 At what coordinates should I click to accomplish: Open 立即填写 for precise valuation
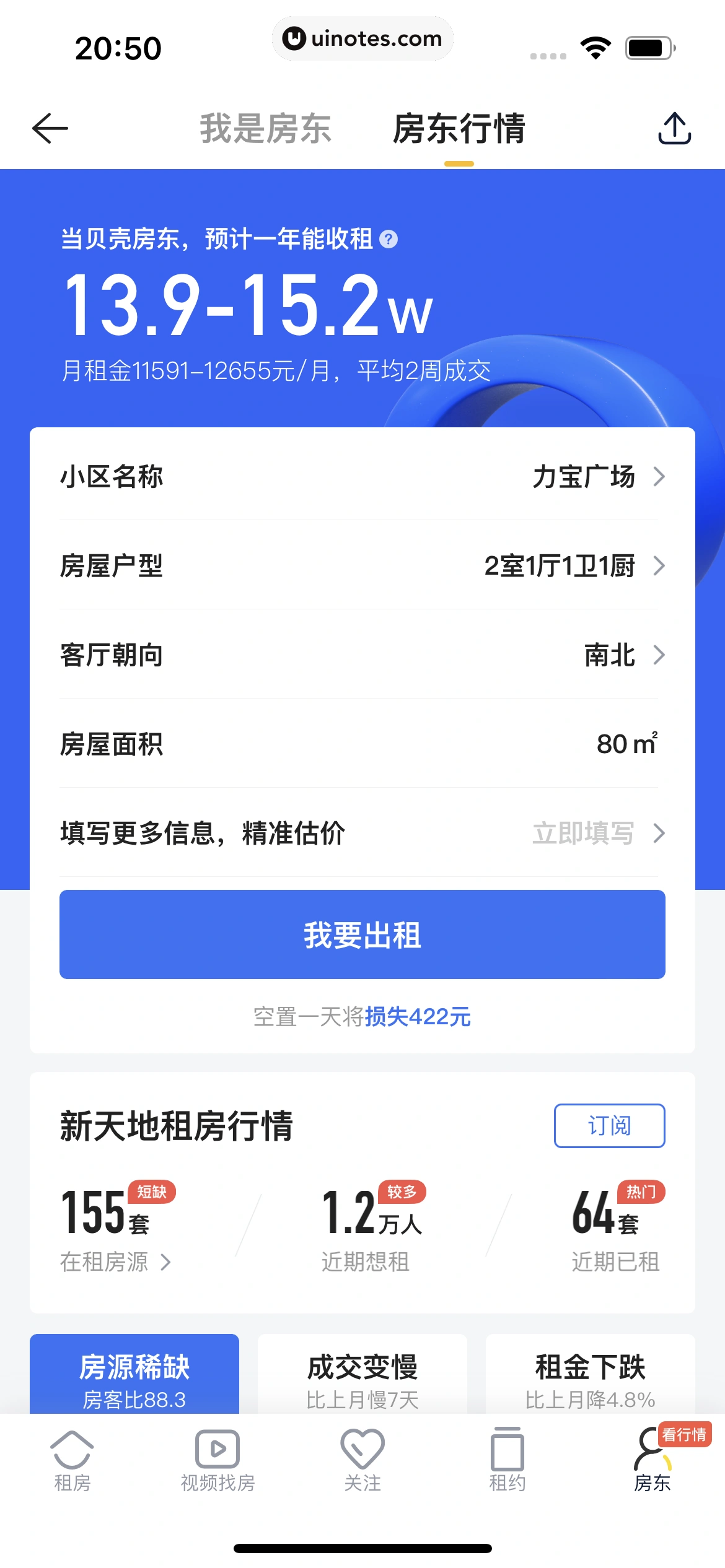point(597,834)
